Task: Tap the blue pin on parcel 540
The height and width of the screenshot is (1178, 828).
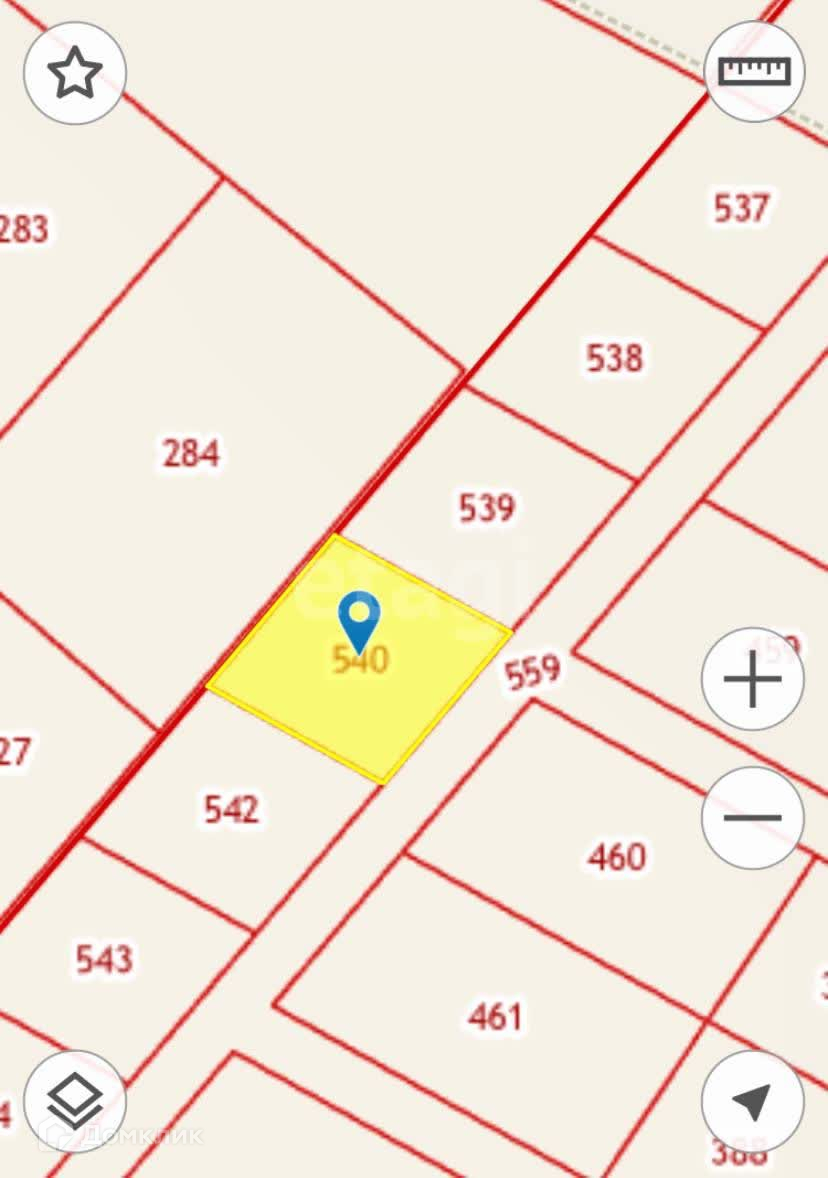Action: click(x=359, y=617)
